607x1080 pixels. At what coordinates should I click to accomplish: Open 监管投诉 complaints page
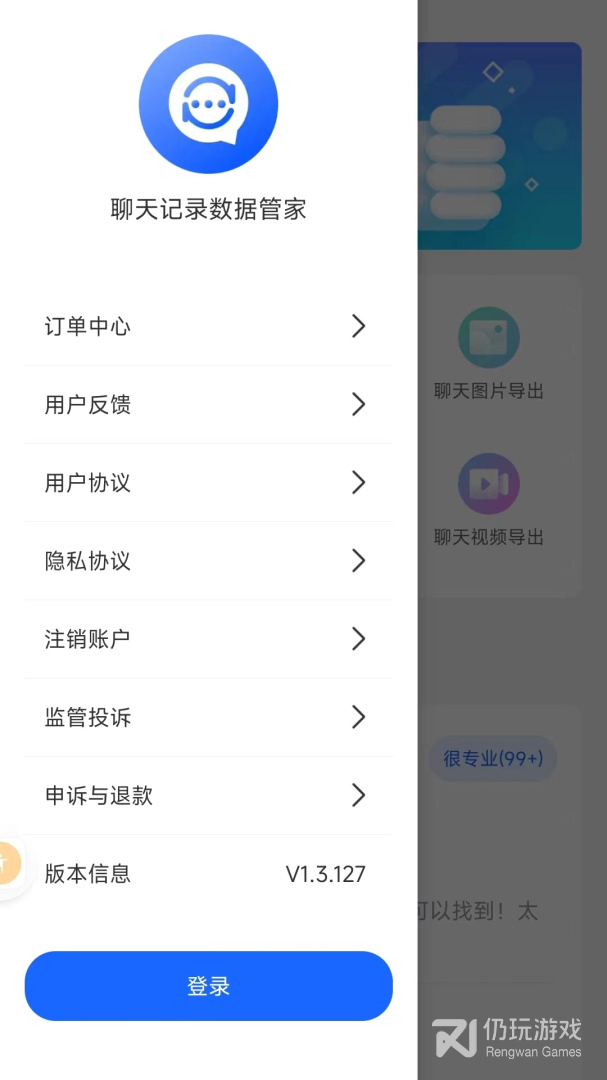(x=208, y=717)
